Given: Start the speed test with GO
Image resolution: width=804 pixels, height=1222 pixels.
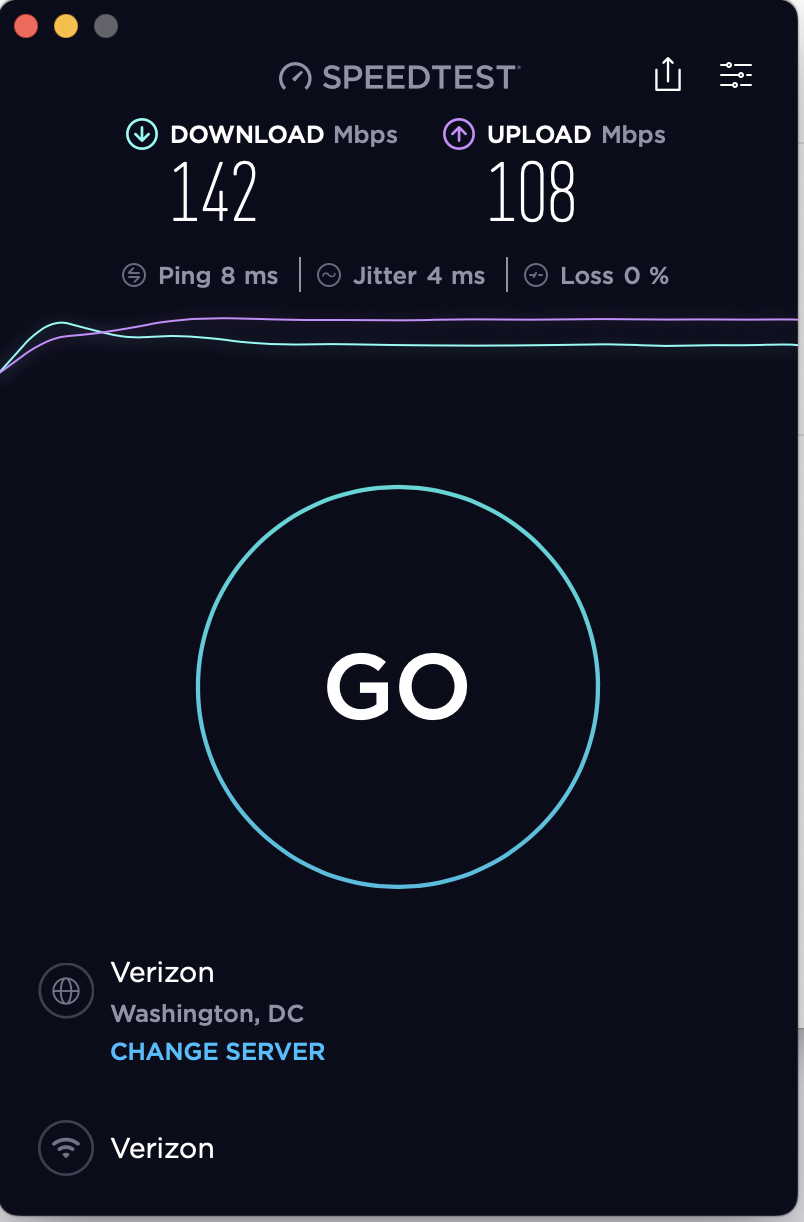Looking at the screenshot, I should [398, 687].
